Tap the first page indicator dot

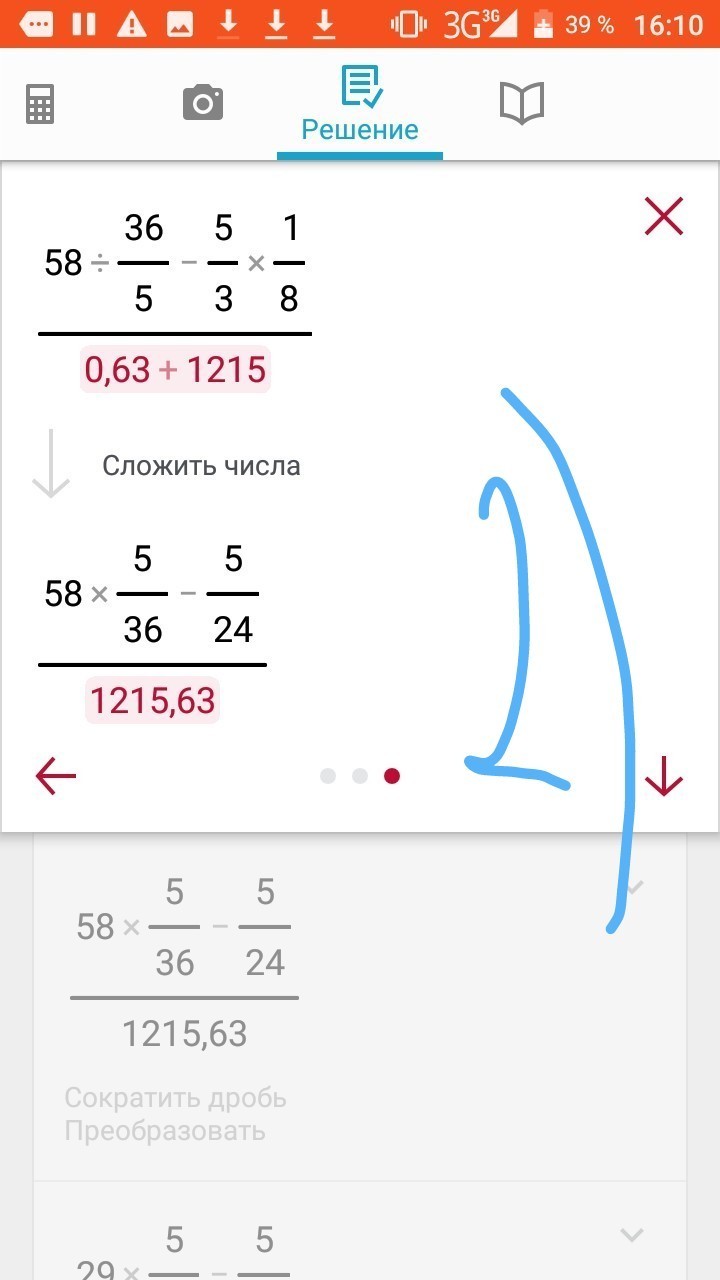(x=328, y=776)
